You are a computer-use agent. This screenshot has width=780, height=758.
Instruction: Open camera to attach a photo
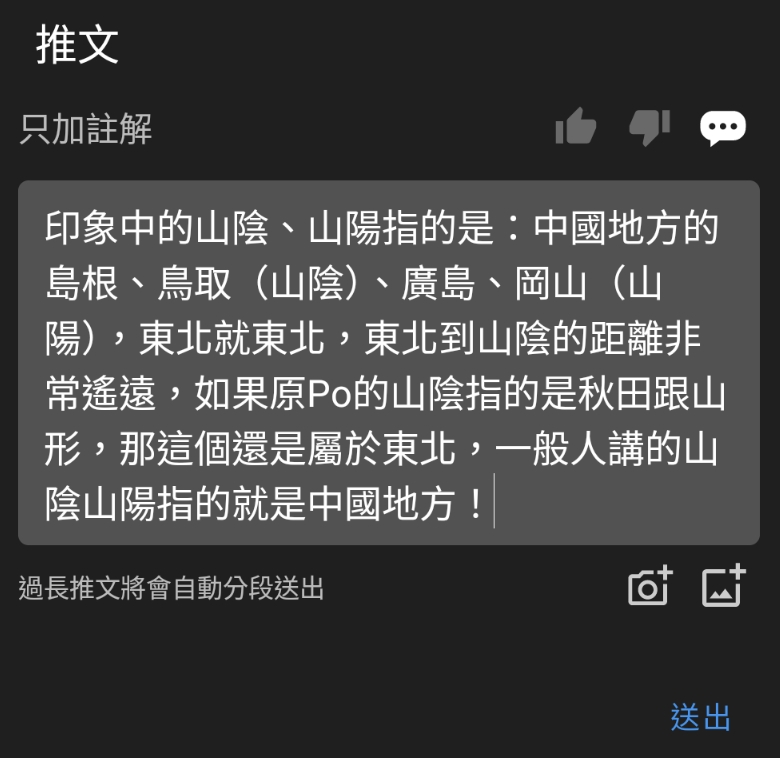(650, 587)
